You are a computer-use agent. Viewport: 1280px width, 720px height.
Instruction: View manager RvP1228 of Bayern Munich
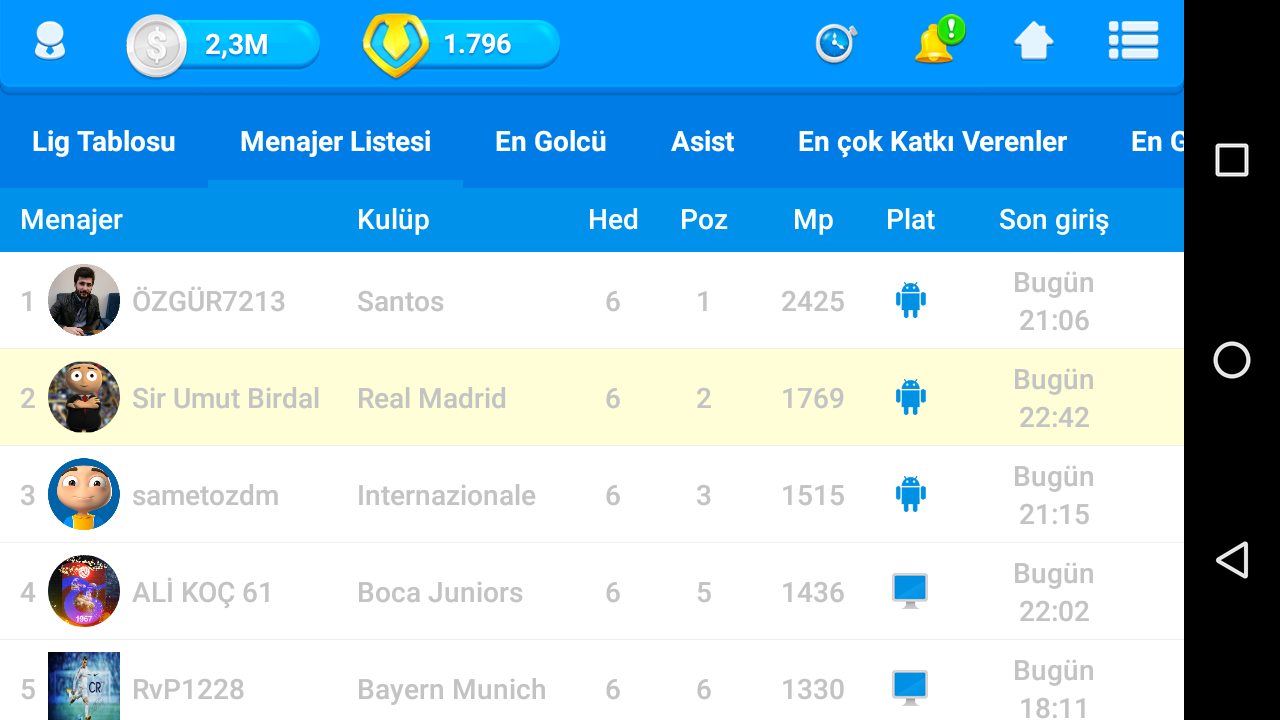click(x=188, y=688)
